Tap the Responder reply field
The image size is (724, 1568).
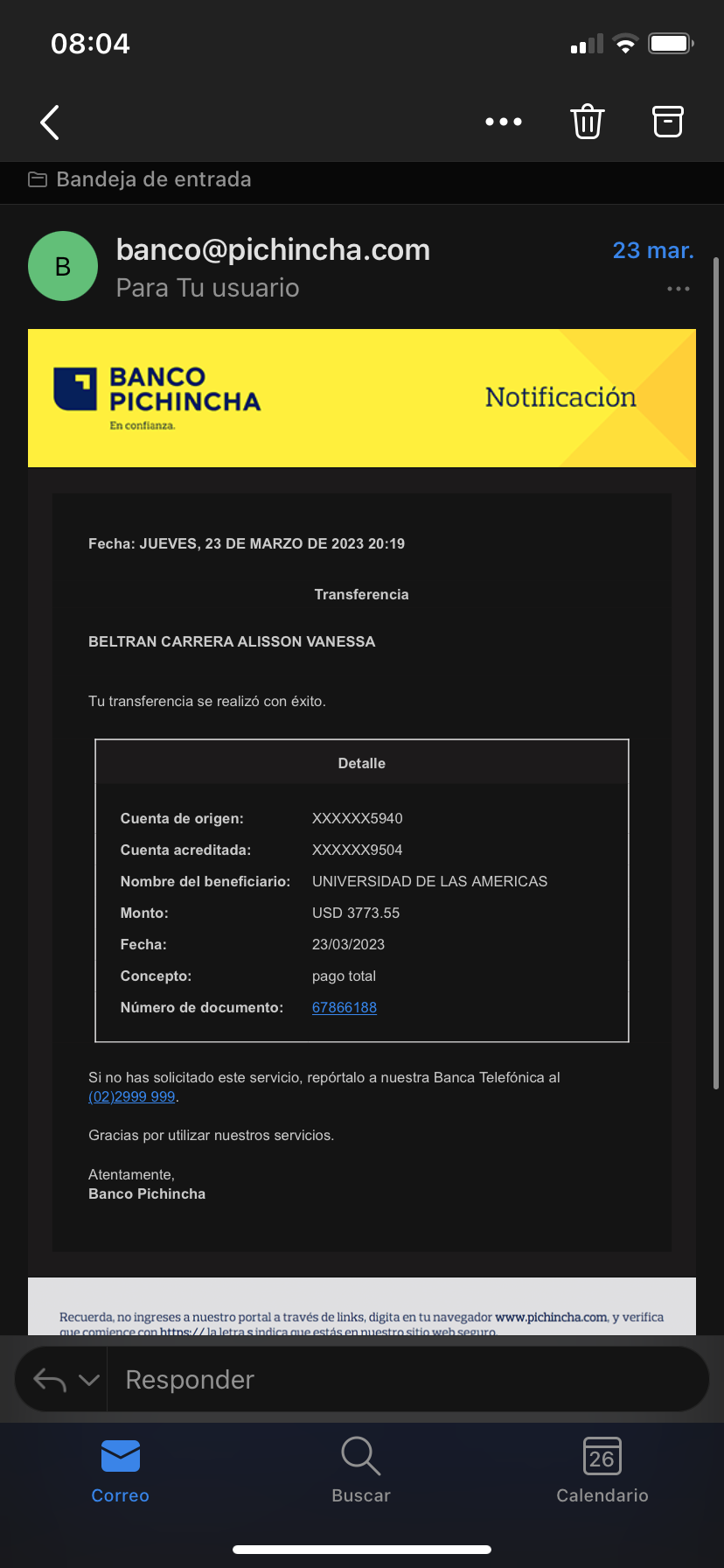(402, 1380)
